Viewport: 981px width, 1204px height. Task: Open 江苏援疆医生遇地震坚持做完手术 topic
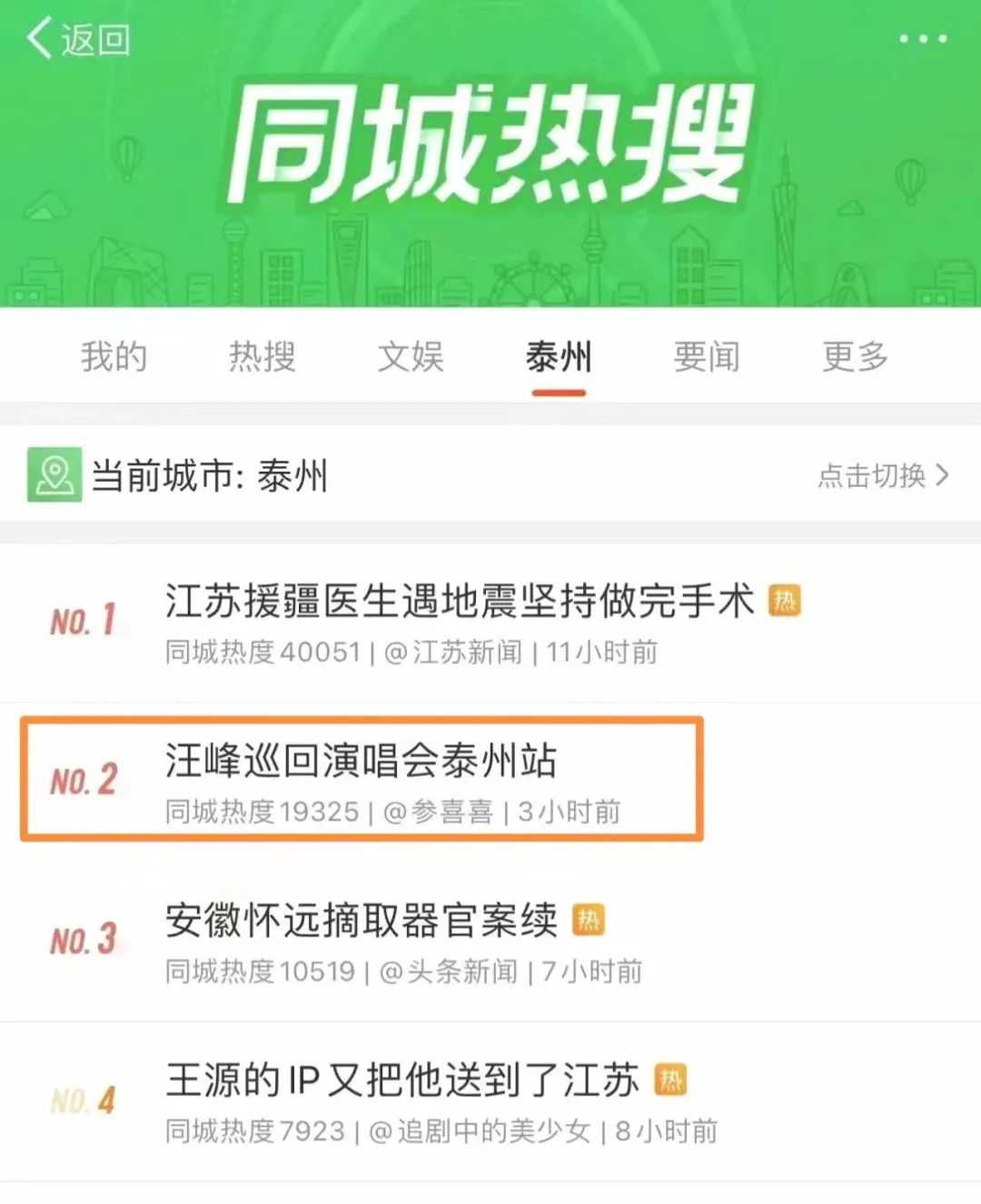coord(460,602)
